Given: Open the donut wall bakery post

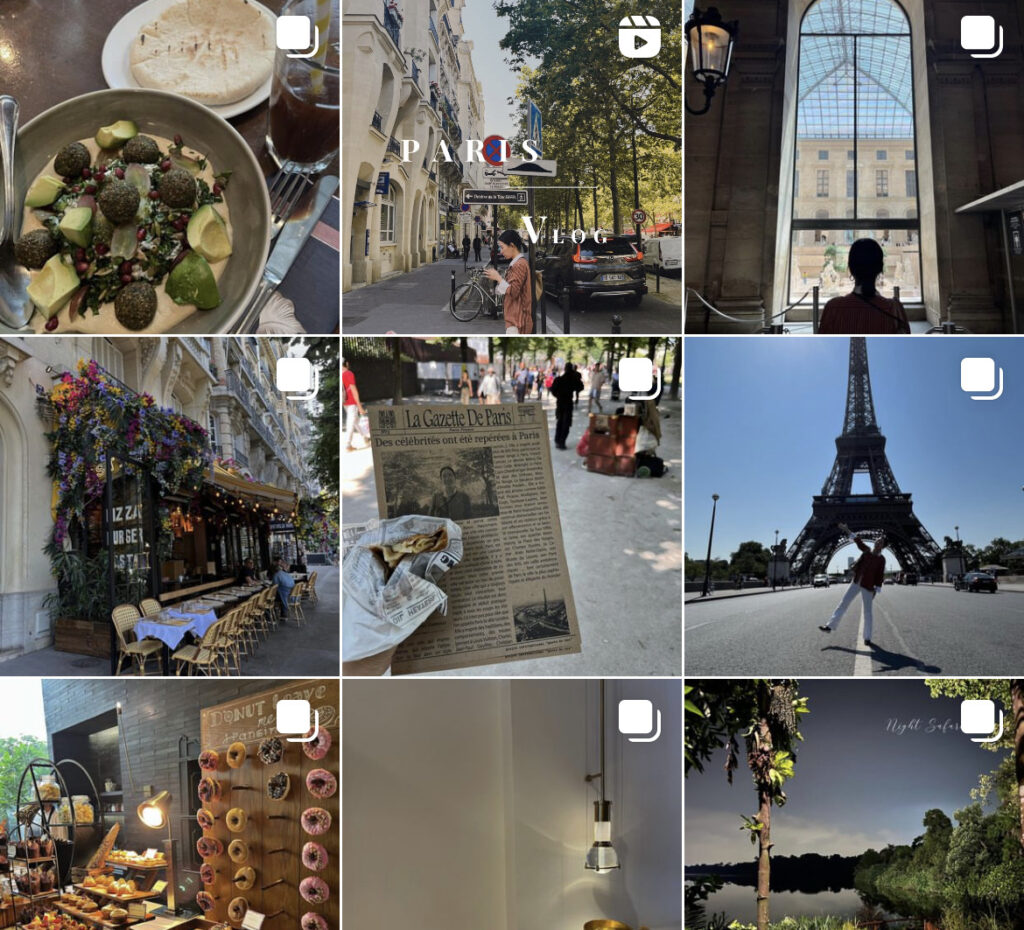Looking at the screenshot, I should (169, 805).
